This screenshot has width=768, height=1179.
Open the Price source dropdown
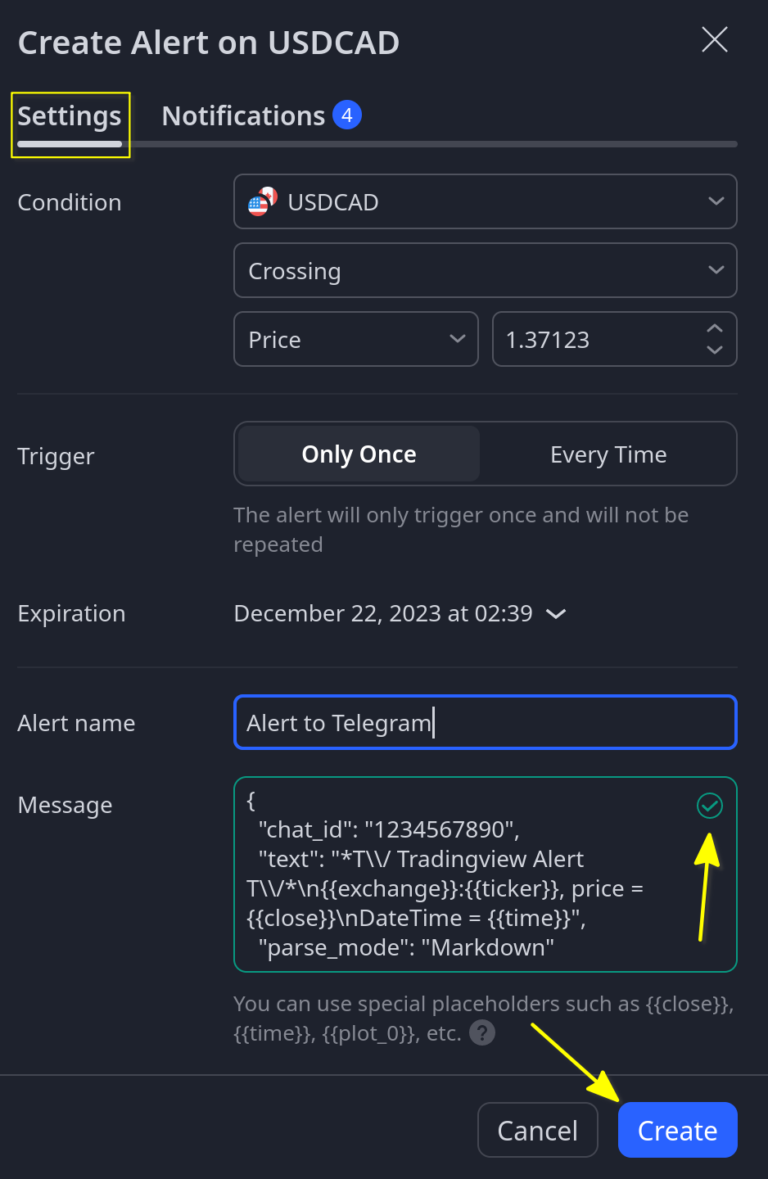pos(356,339)
